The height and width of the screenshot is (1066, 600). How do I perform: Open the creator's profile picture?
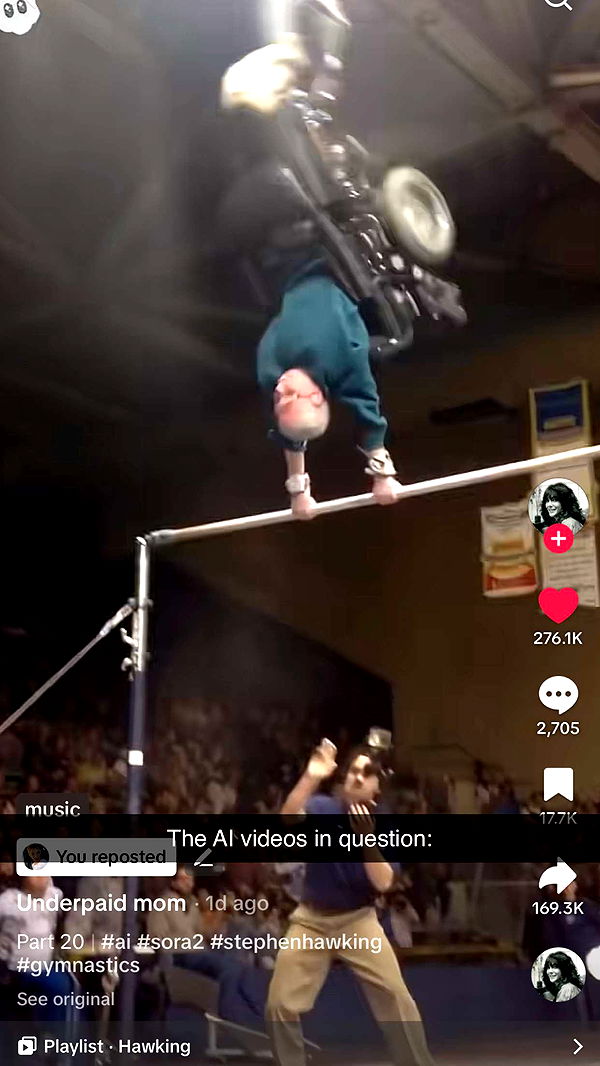pyautogui.click(x=558, y=506)
